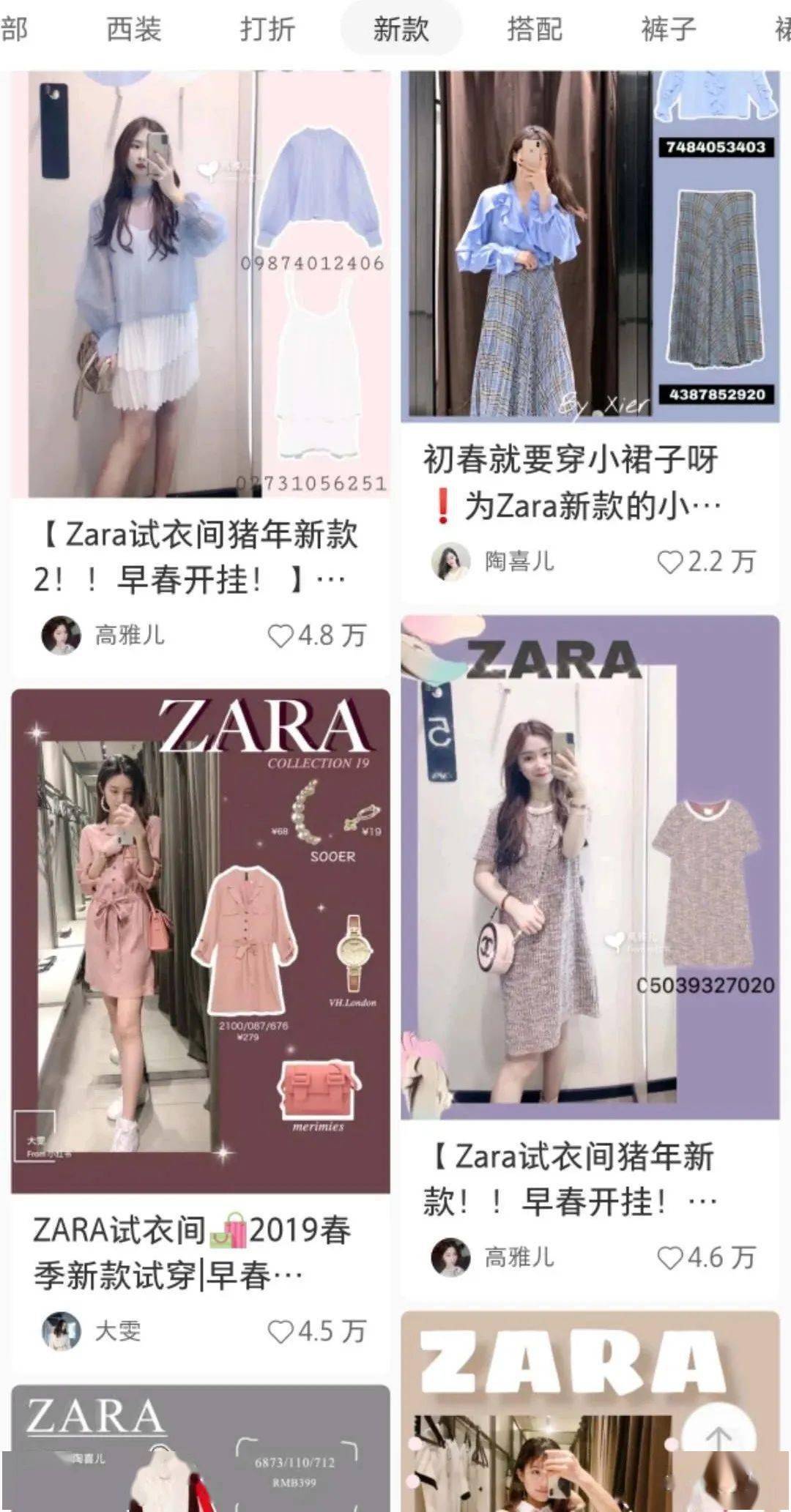This screenshot has height=1512, width=791.
Task: Open 高雅儿's avatar under the tweed dress post
Action: pos(451,1255)
